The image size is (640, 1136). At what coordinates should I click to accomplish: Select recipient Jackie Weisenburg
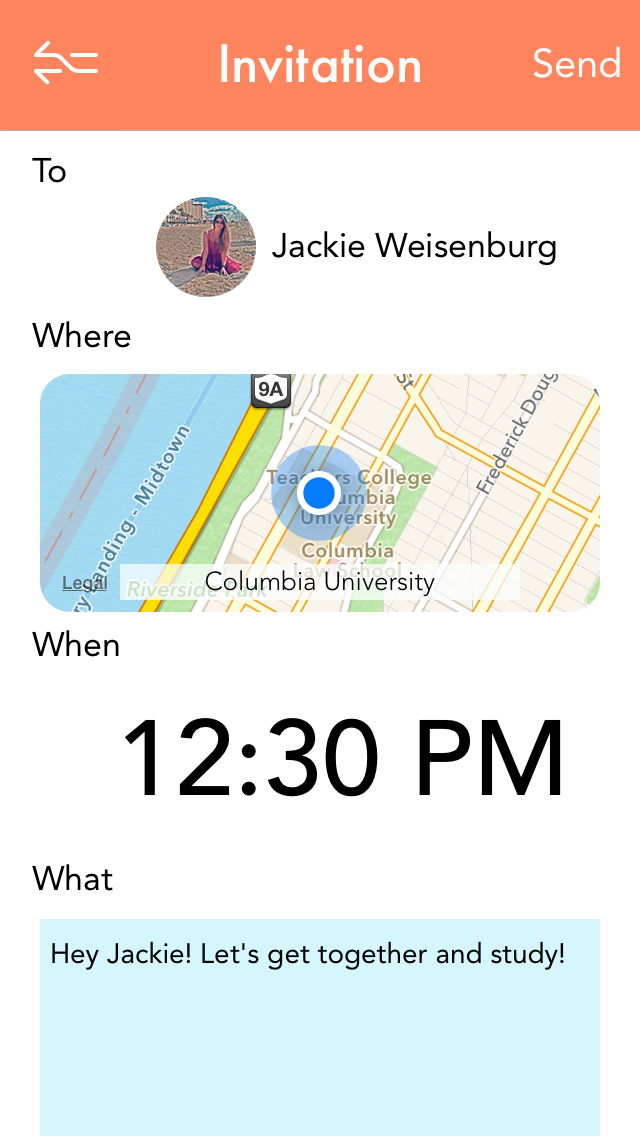tap(413, 246)
